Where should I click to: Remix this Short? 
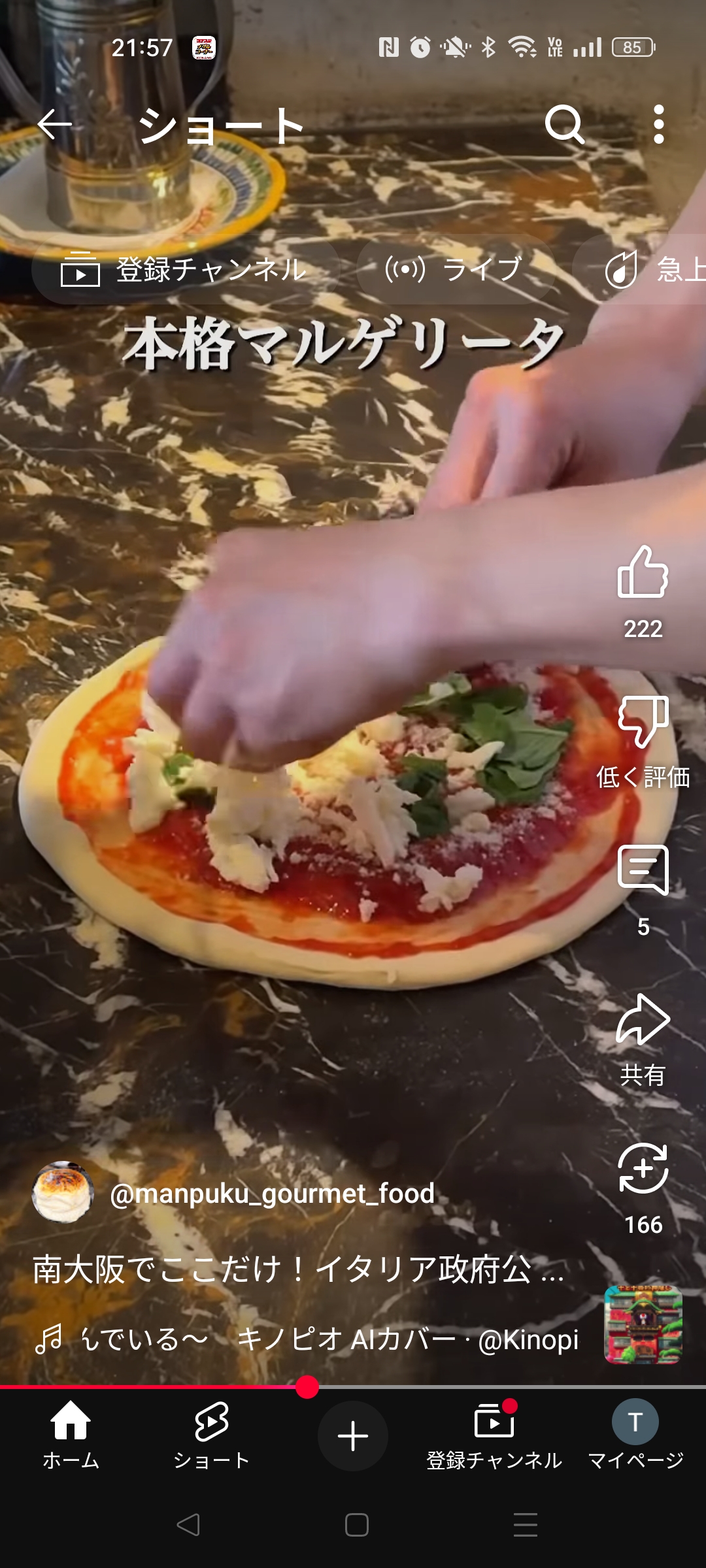tap(643, 1169)
